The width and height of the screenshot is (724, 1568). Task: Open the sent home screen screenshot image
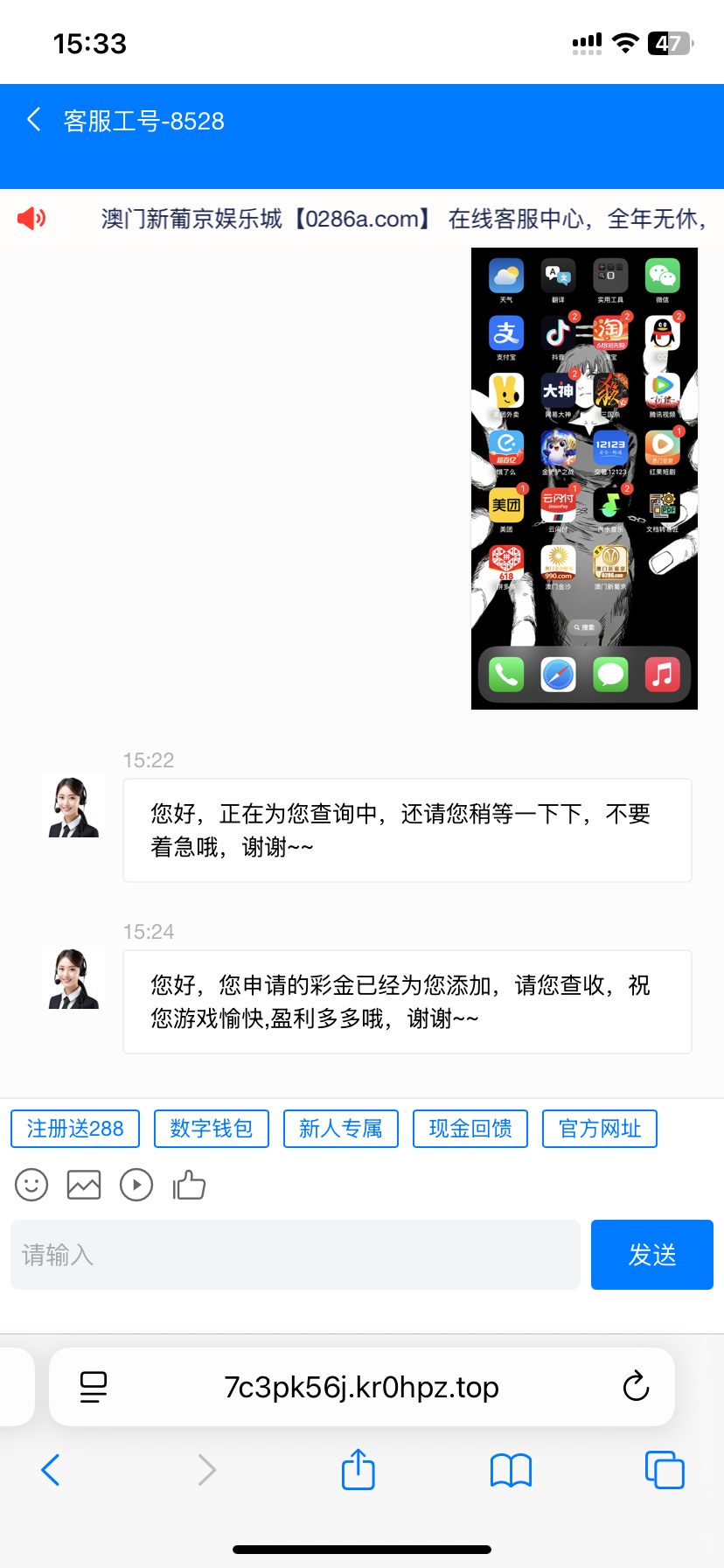[x=584, y=479]
